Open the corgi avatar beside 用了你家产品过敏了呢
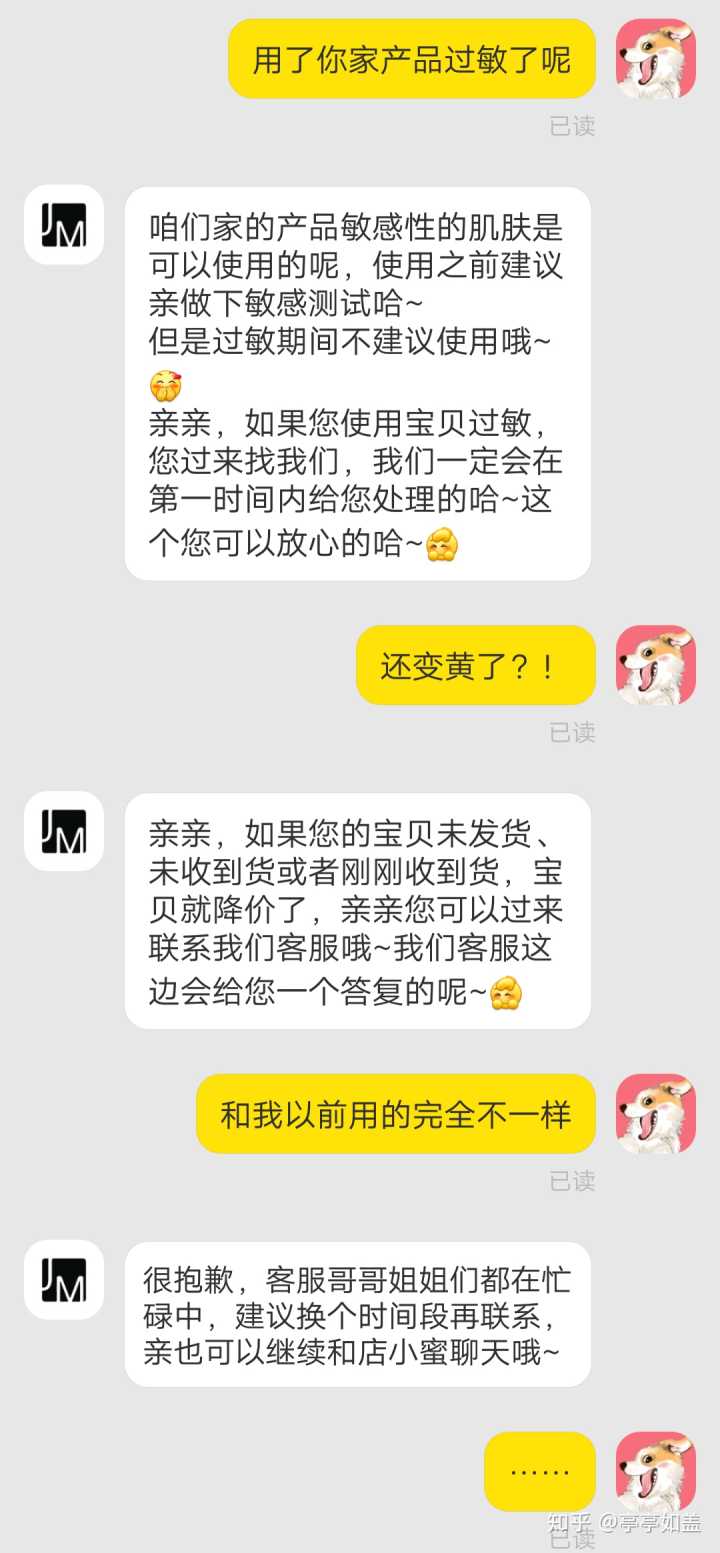The height and width of the screenshot is (1553, 720). click(x=655, y=59)
